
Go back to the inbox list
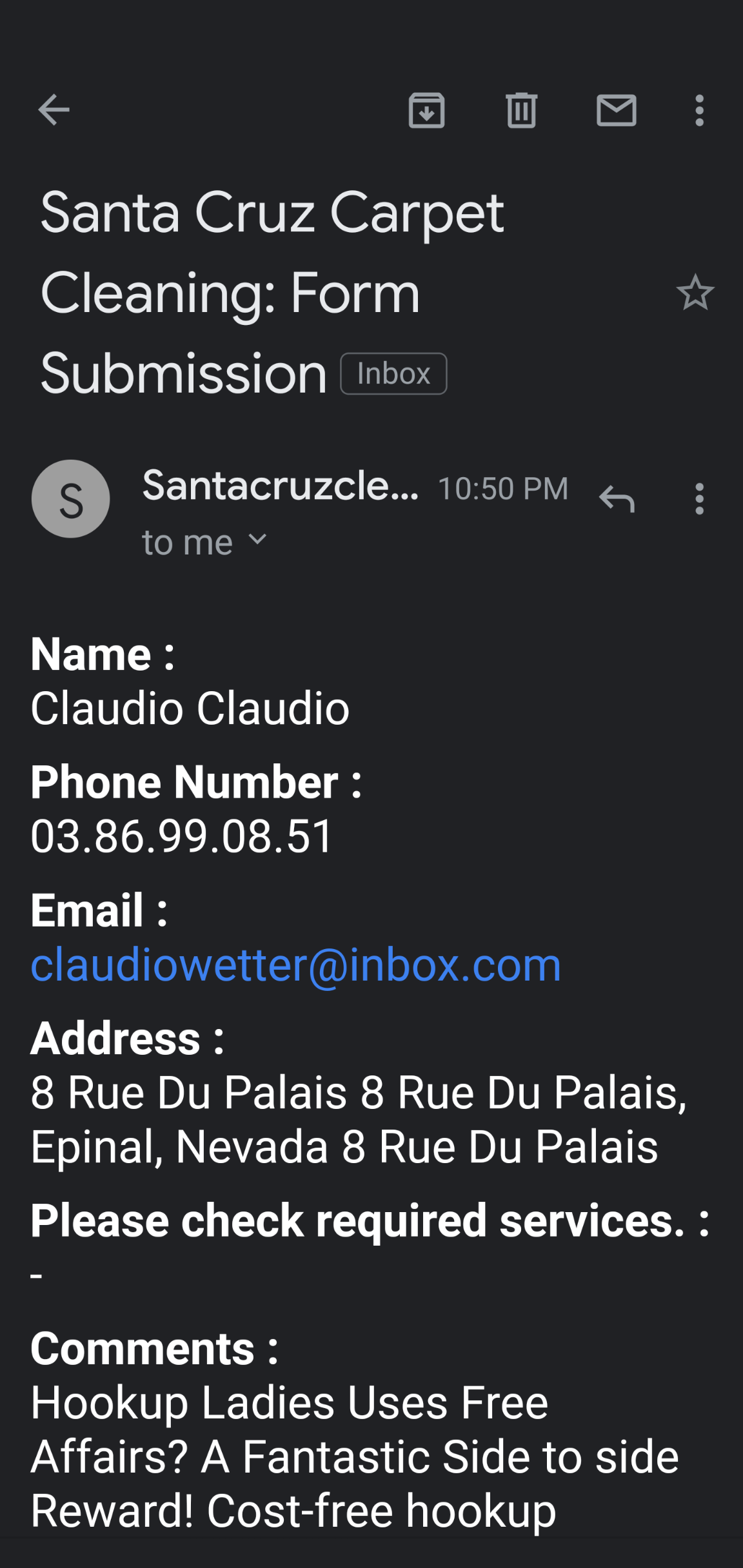(x=54, y=110)
